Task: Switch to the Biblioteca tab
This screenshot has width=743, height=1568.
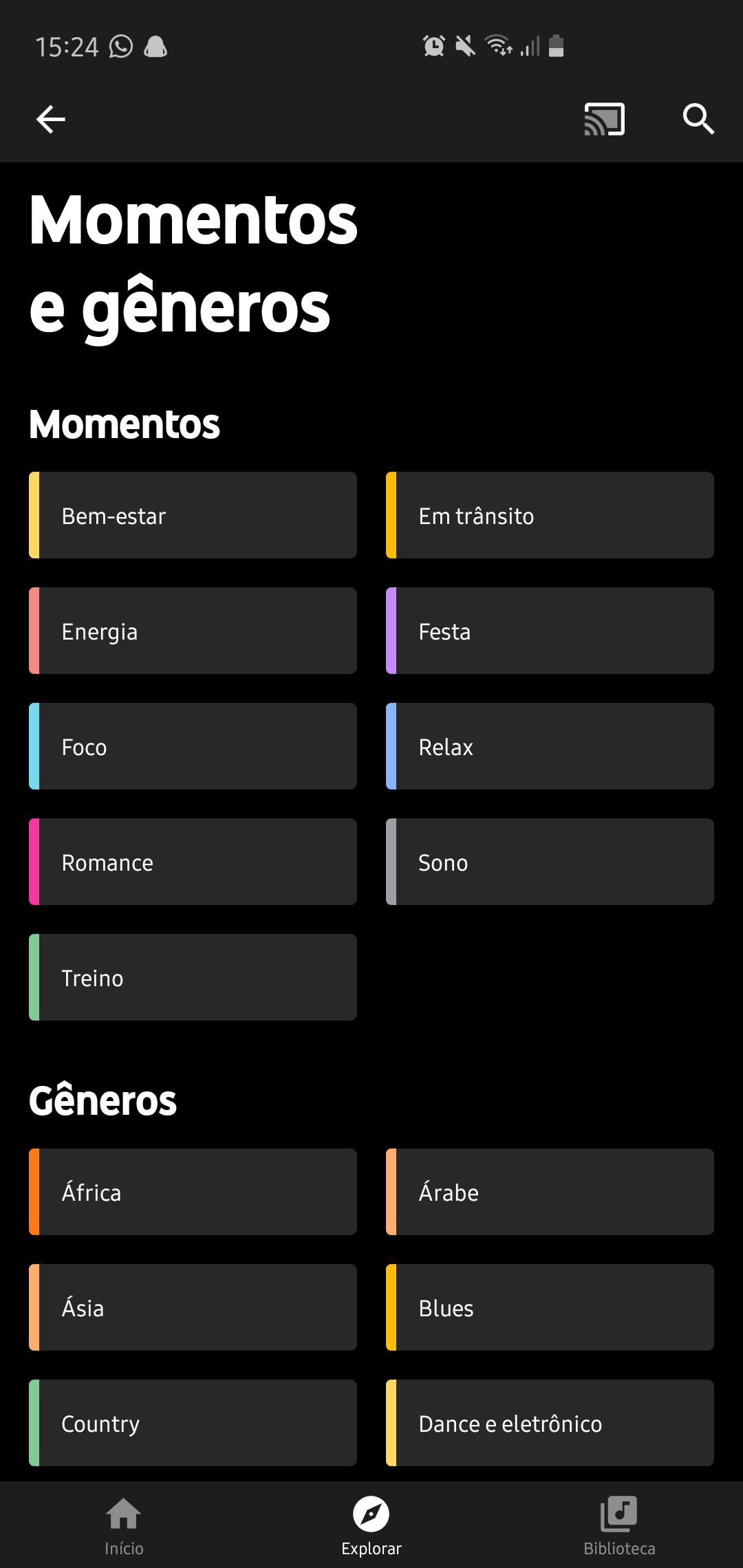Action: click(x=619, y=1525)
